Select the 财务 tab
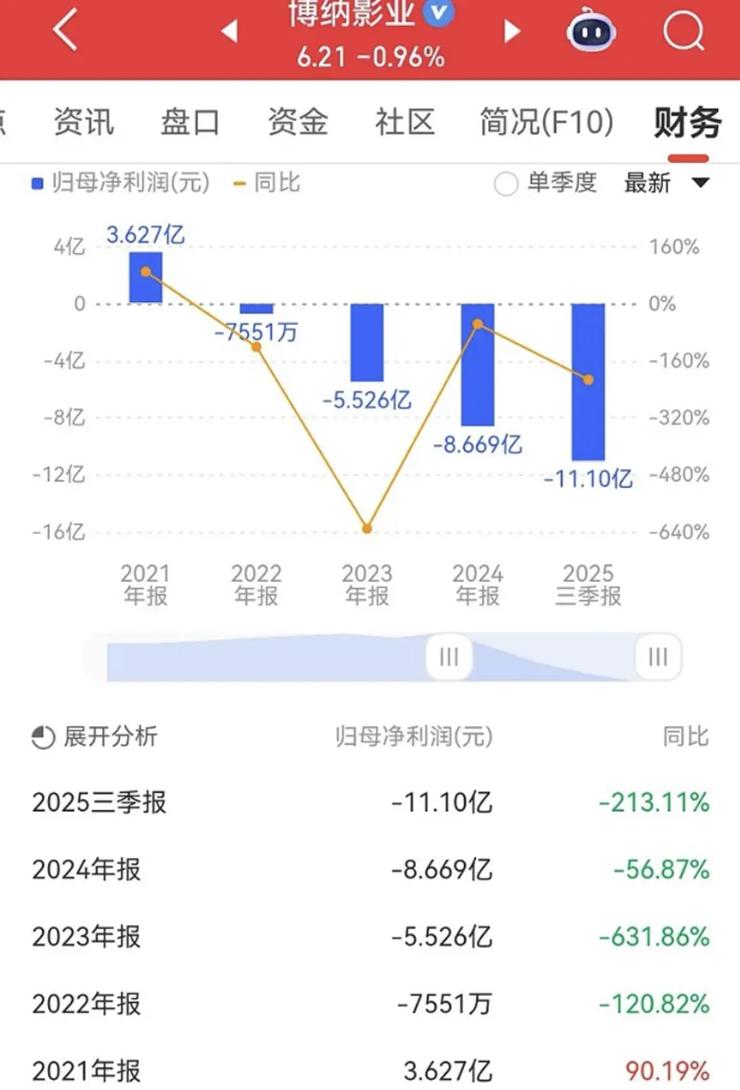740x1090 pixels. [687, 123]
